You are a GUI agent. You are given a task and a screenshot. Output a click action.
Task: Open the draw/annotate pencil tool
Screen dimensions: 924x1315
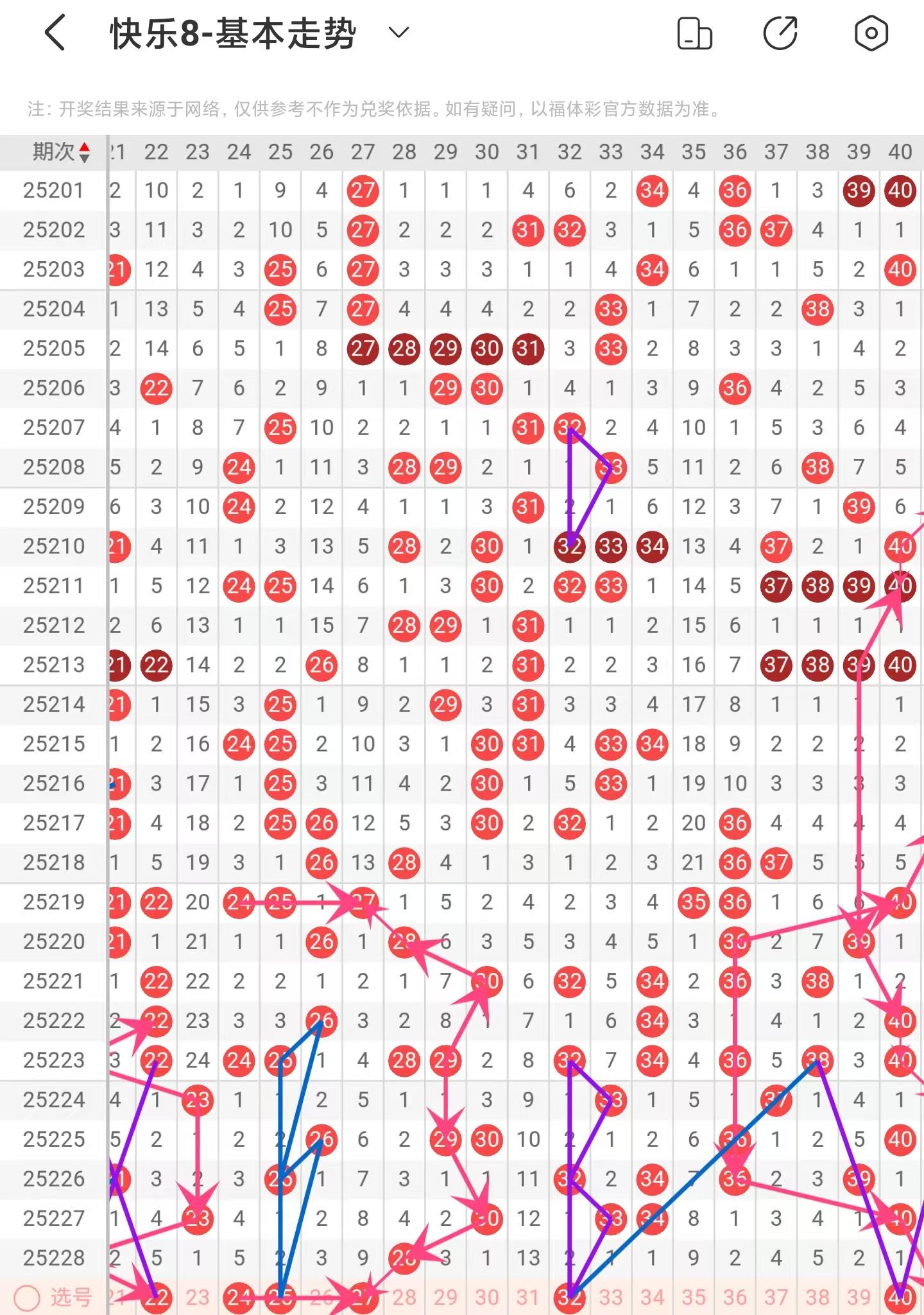coord(780,33)
